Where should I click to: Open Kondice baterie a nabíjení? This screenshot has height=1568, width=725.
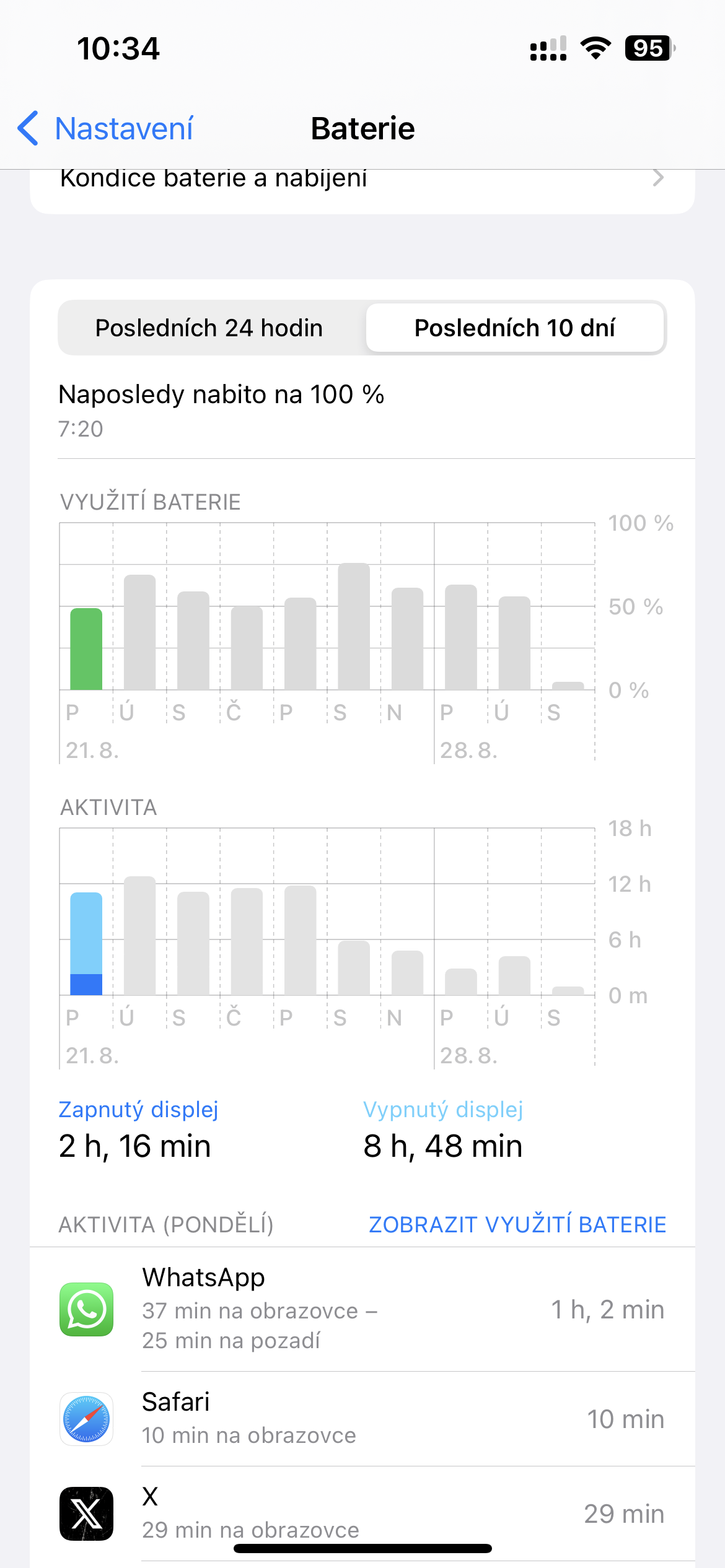[x=362, y=180]
